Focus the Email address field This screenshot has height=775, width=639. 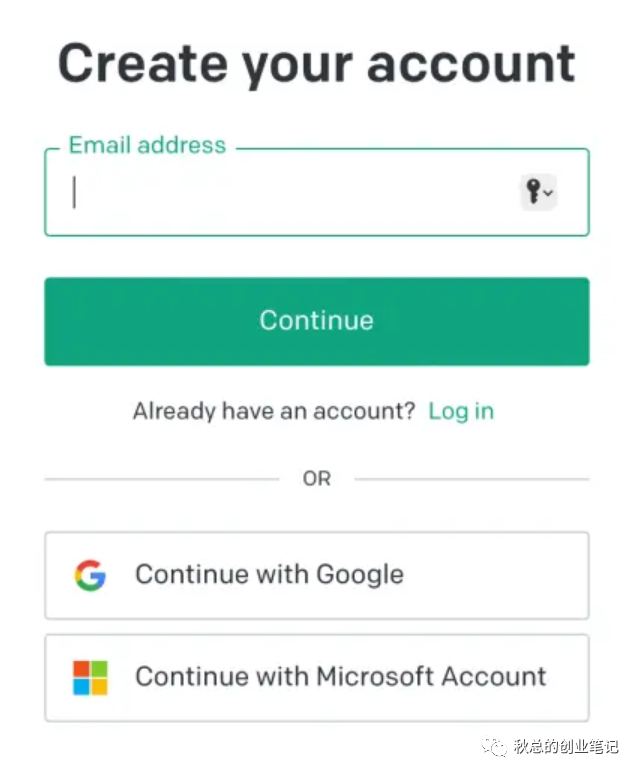(x=290, y=193)
